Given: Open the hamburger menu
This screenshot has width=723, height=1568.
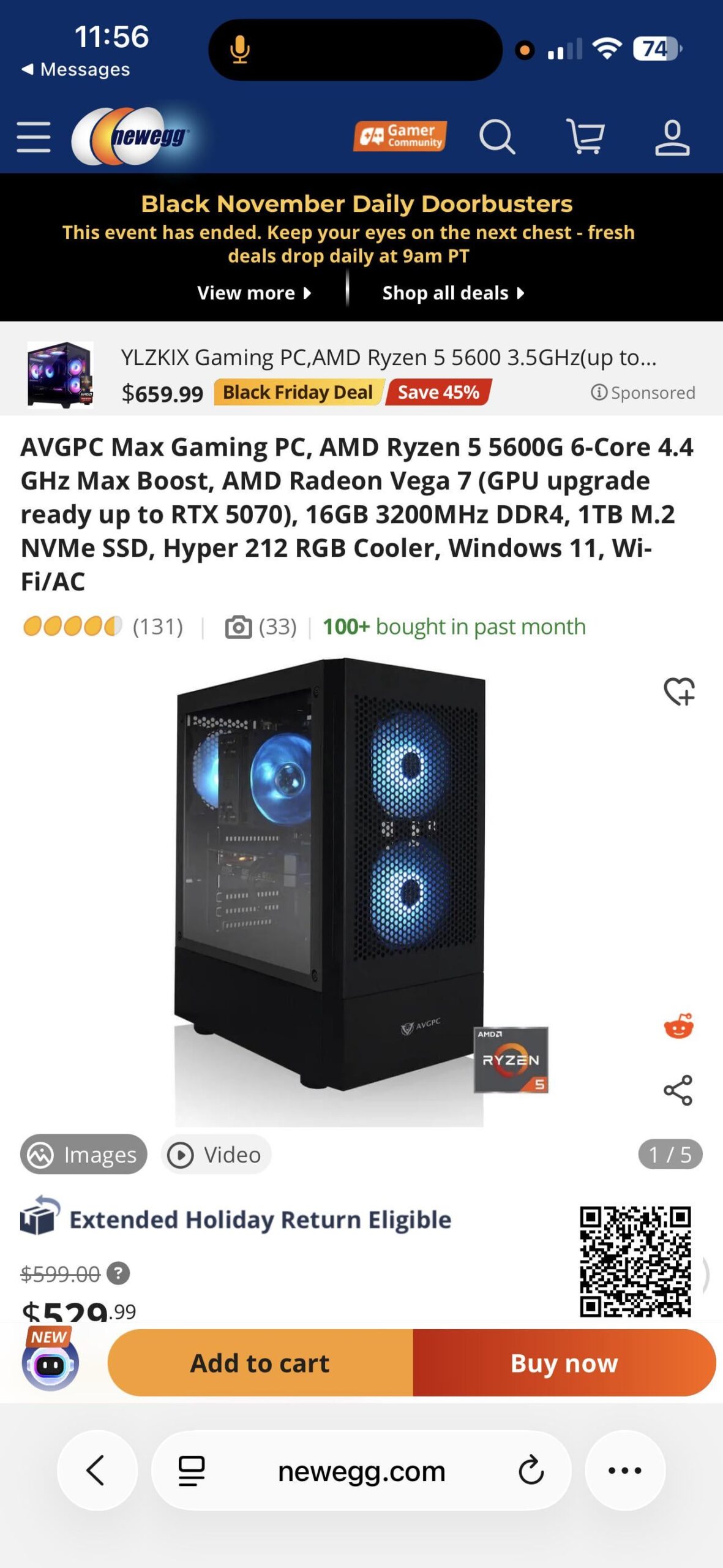Looking at the screenshot, I should [34, 136].
